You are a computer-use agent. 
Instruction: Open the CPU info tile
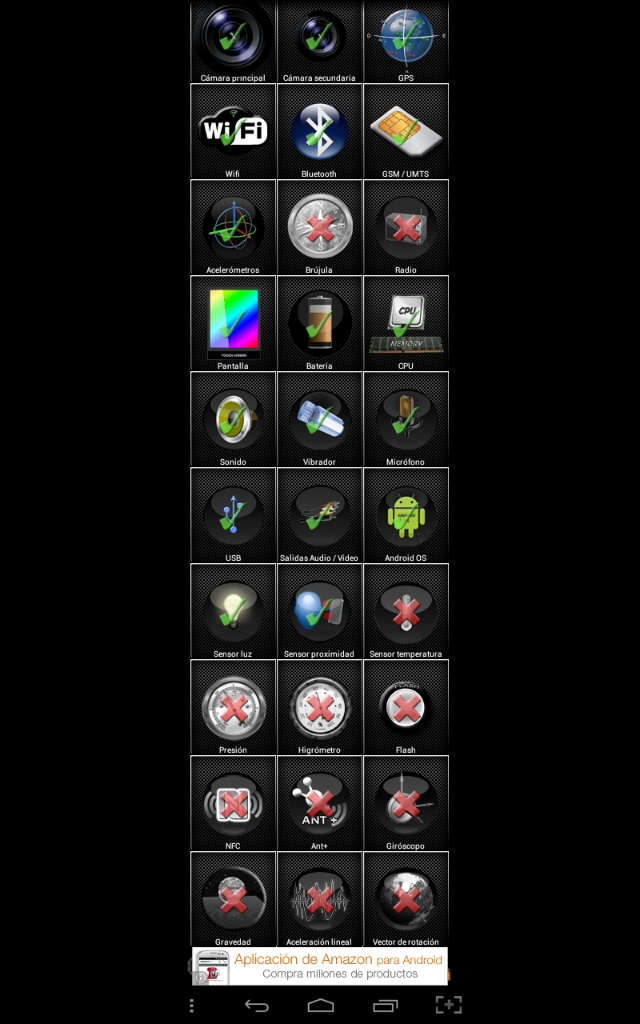pos(406,323)
